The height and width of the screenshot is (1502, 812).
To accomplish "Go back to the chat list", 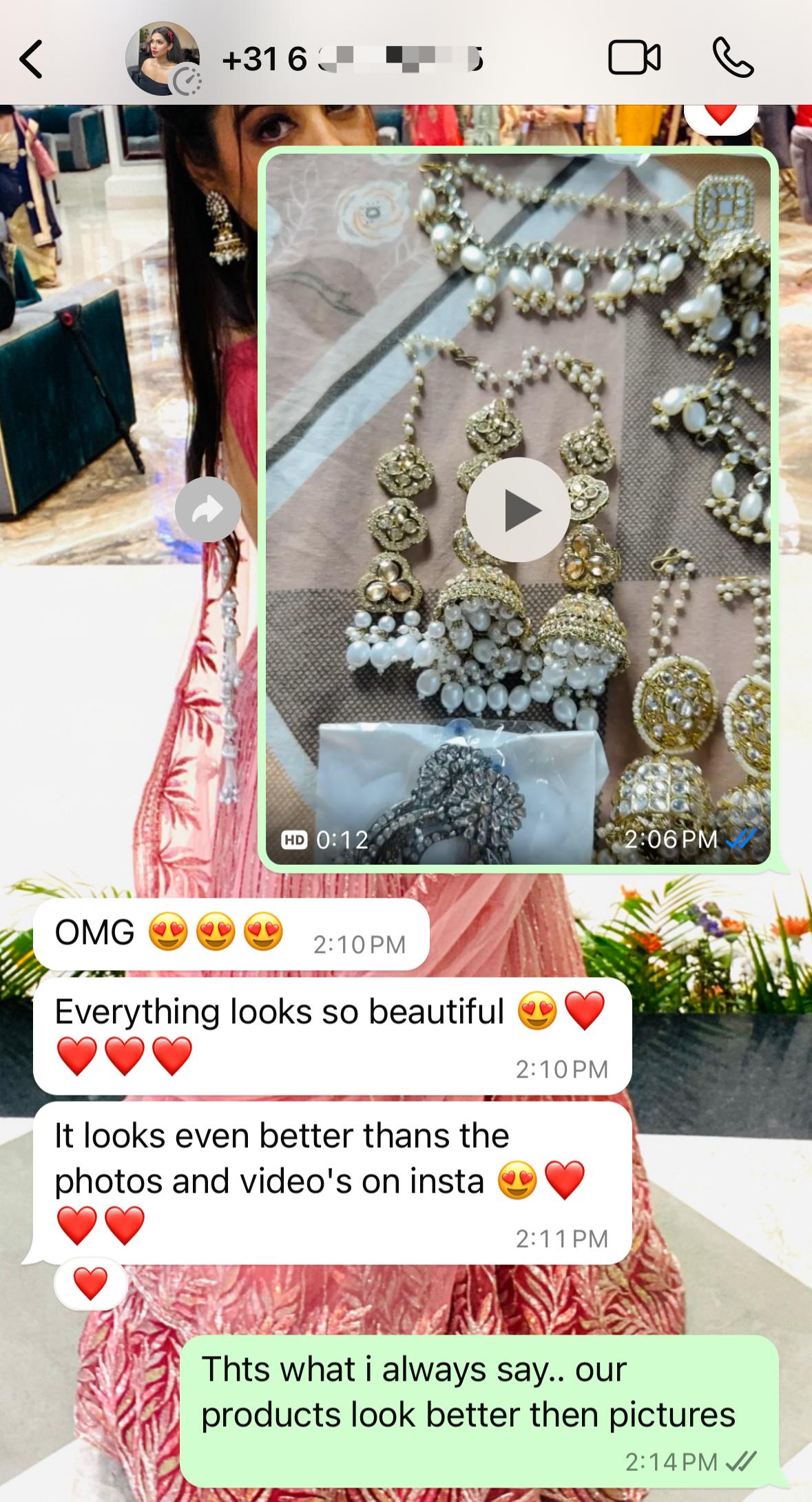I will tap(31, 59).
